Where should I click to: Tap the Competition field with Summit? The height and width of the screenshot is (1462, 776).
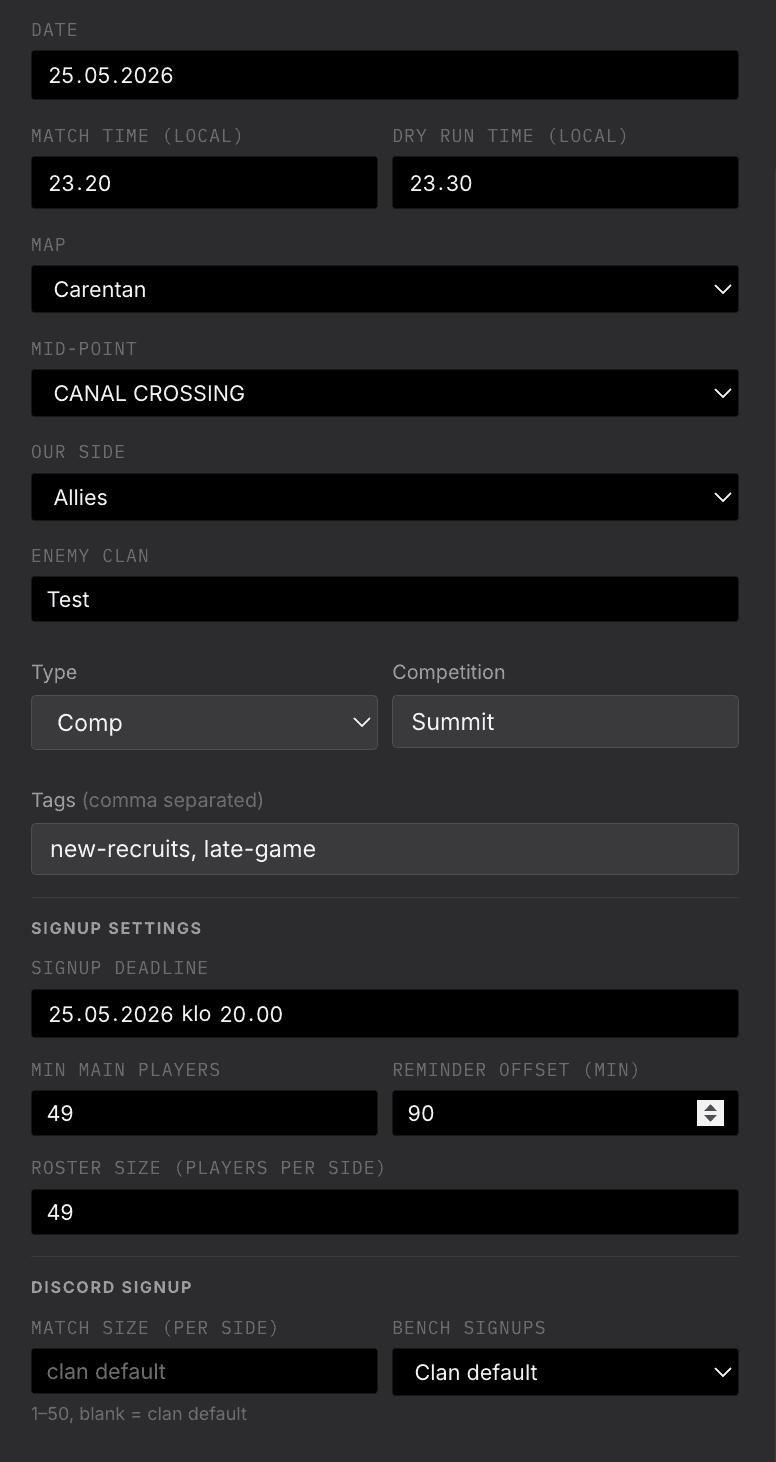pos(565,722)
